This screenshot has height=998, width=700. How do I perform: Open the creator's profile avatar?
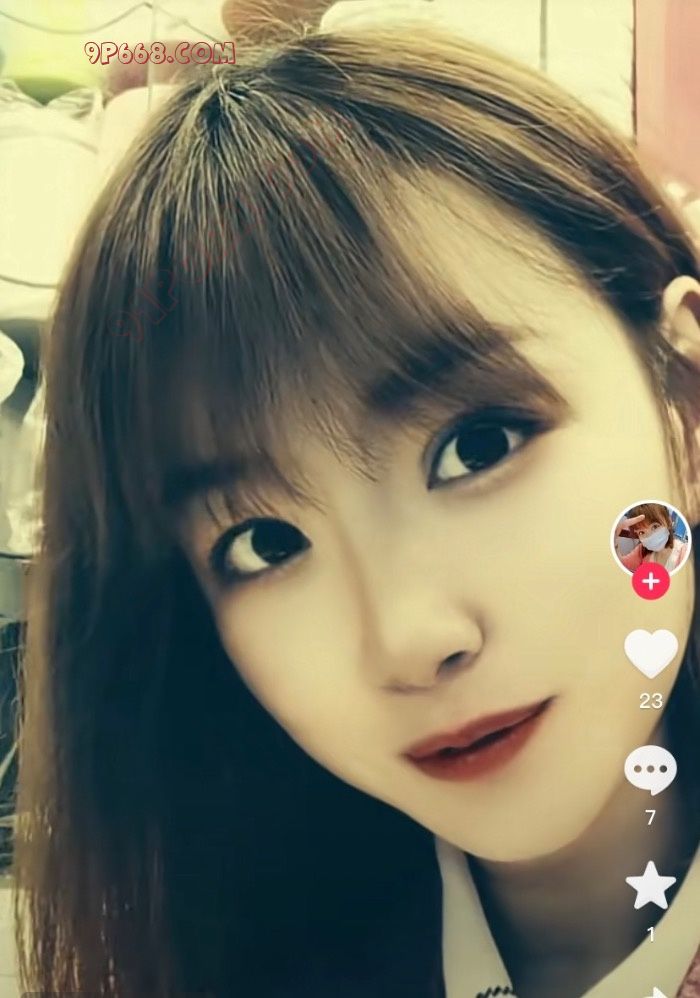650,538
